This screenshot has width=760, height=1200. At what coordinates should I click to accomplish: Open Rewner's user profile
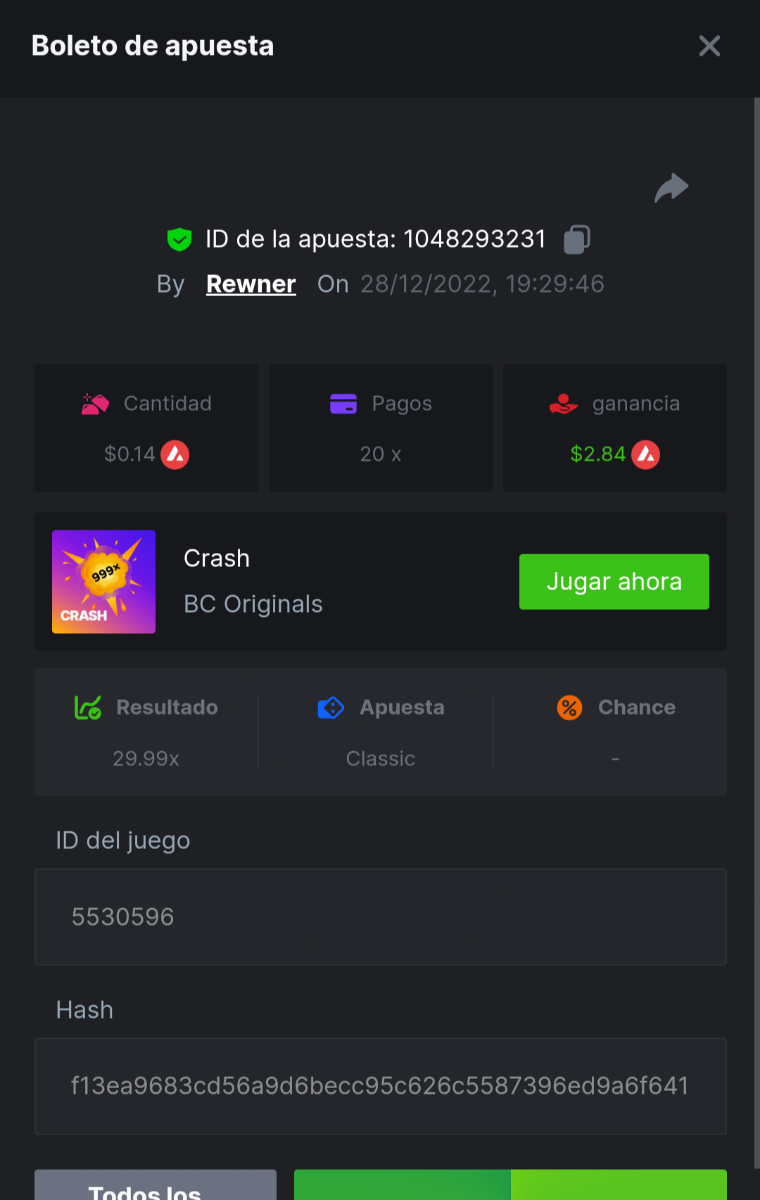click(x=251, y=284)
